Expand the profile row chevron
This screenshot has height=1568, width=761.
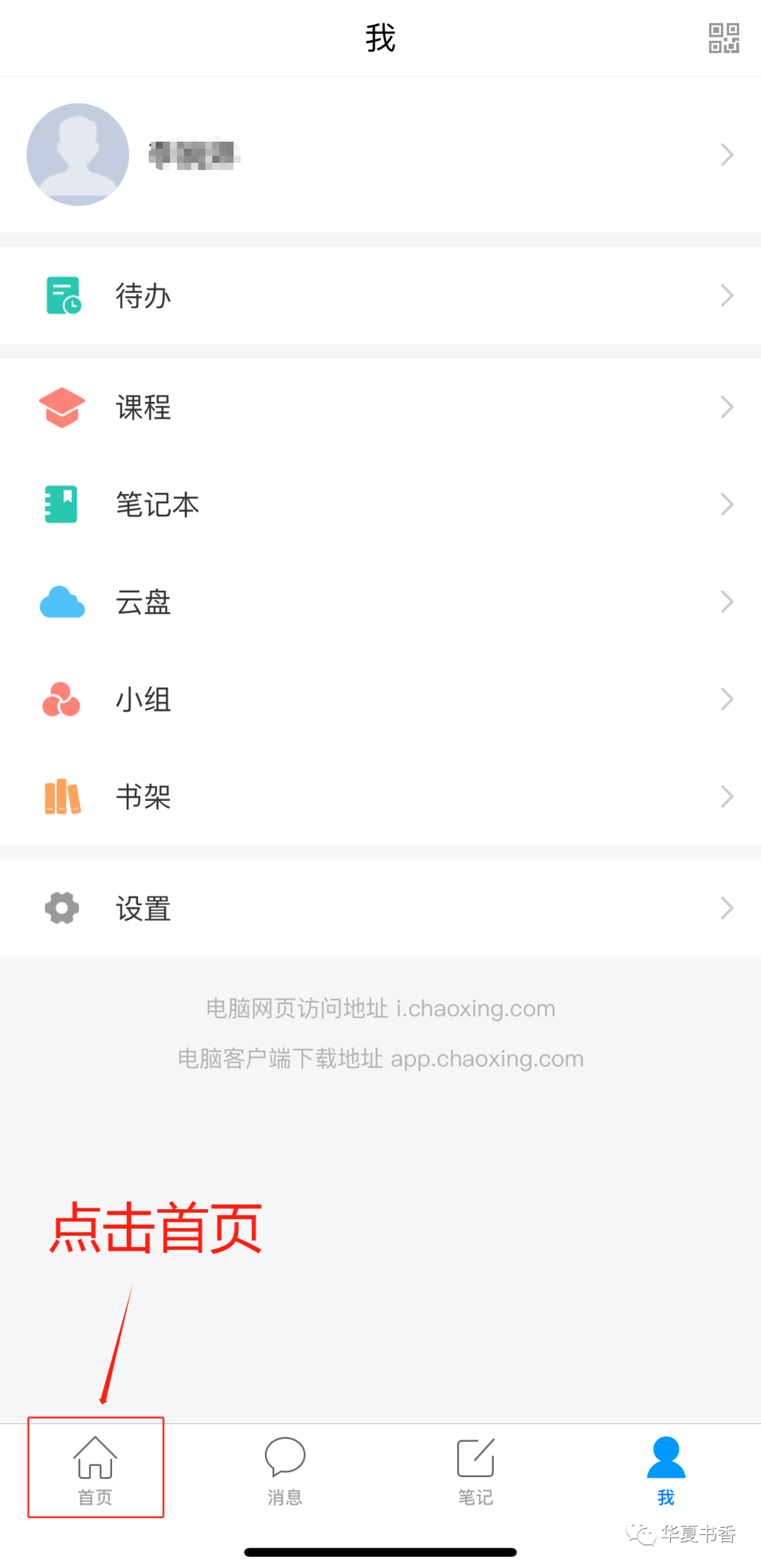point(727,154)
